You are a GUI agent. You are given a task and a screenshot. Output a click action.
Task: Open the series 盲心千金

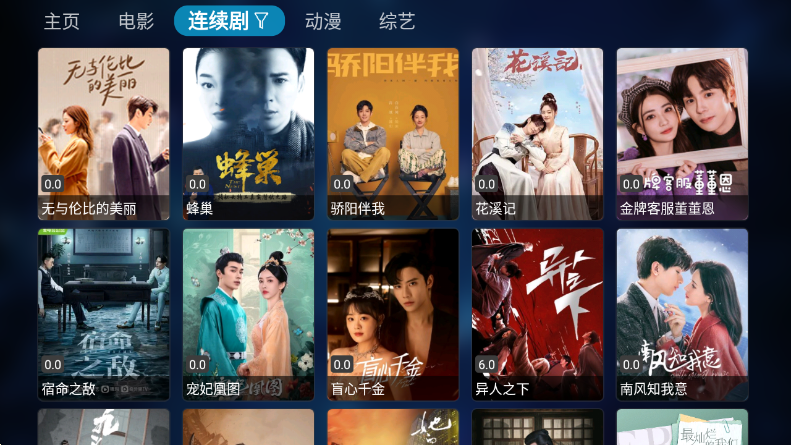point(393,314)
